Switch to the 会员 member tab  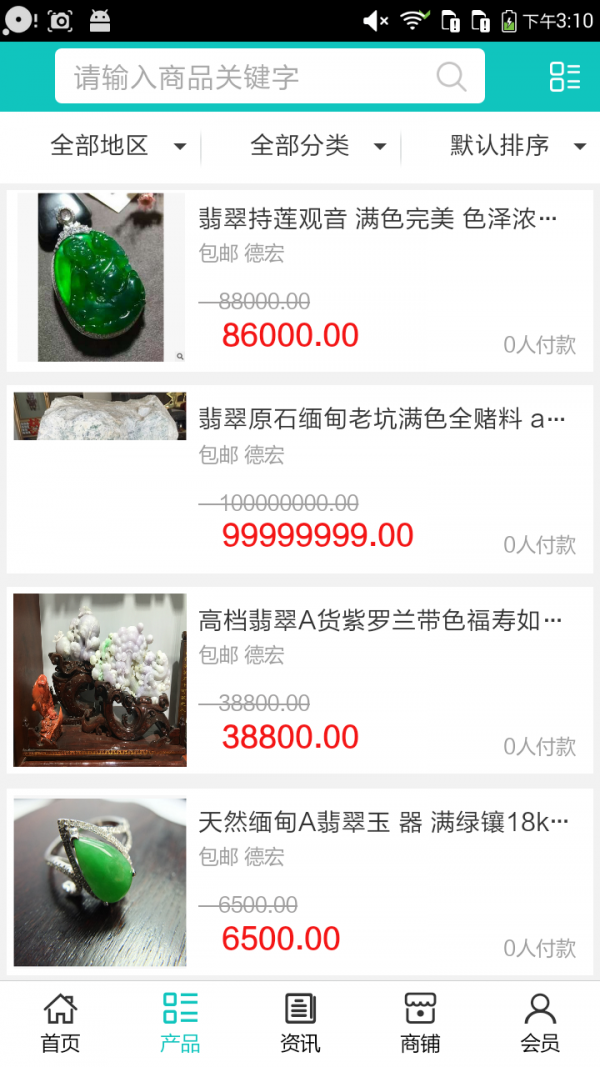tap(540, 1023)
